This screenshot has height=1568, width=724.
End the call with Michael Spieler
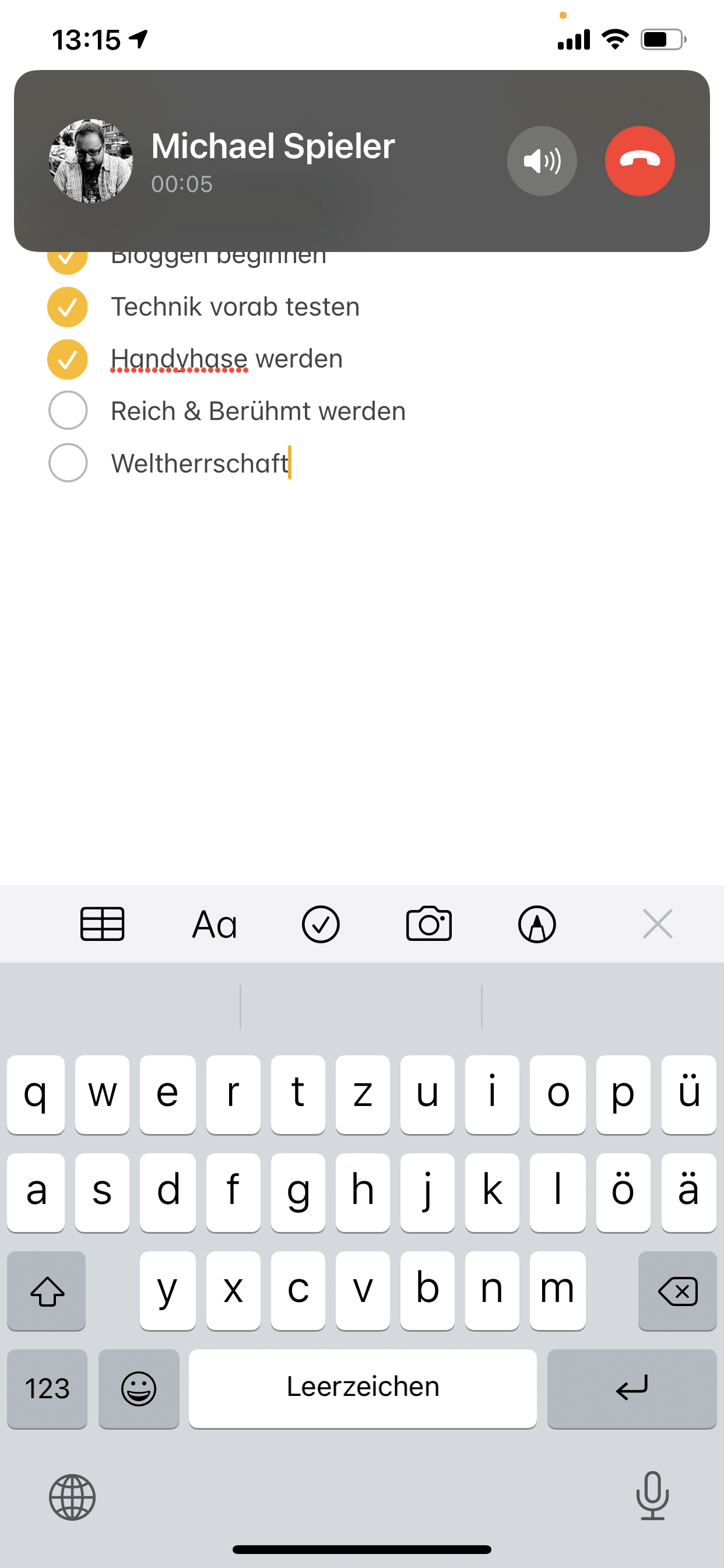click(x=639, y=160)
